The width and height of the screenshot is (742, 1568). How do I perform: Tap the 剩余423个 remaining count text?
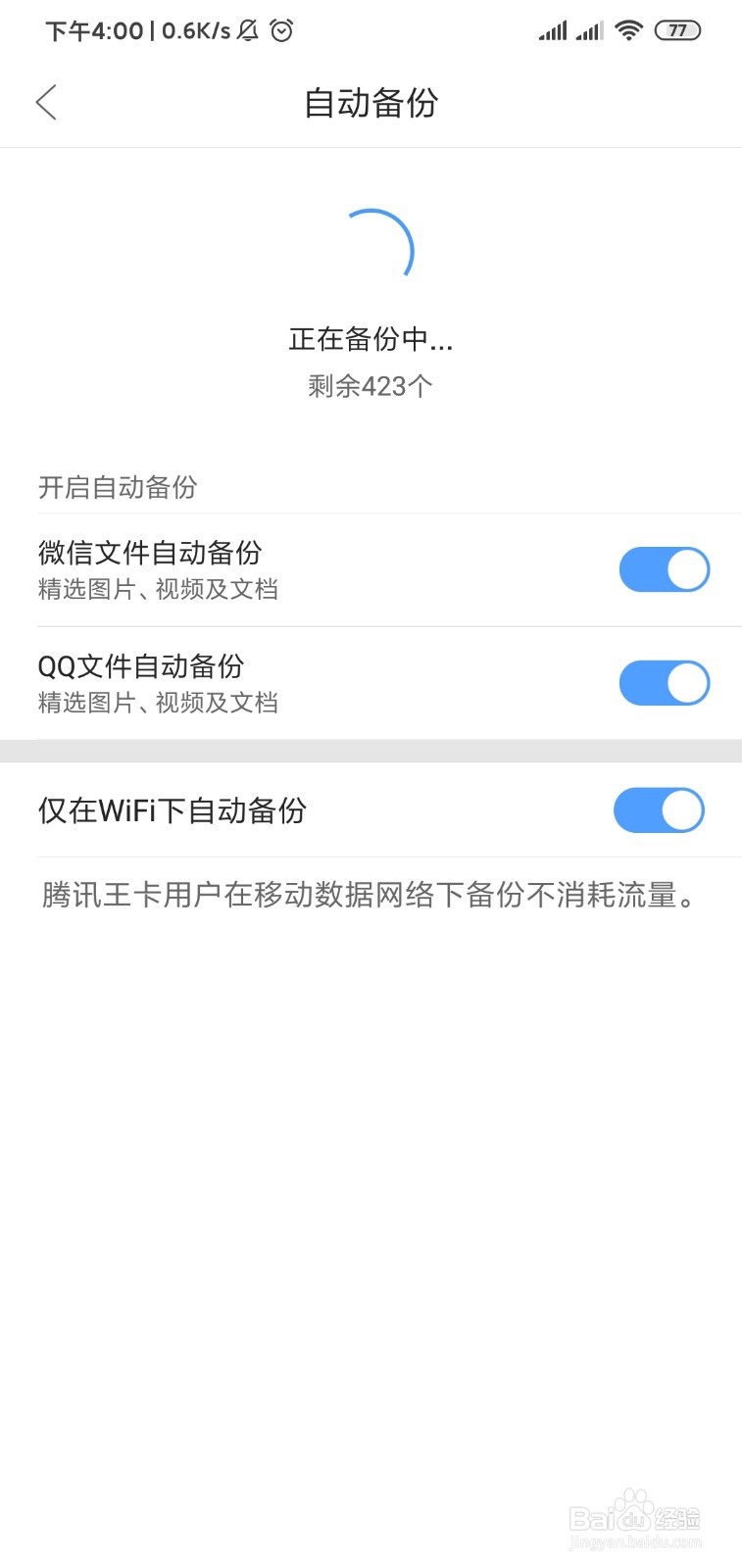(370, 384)
